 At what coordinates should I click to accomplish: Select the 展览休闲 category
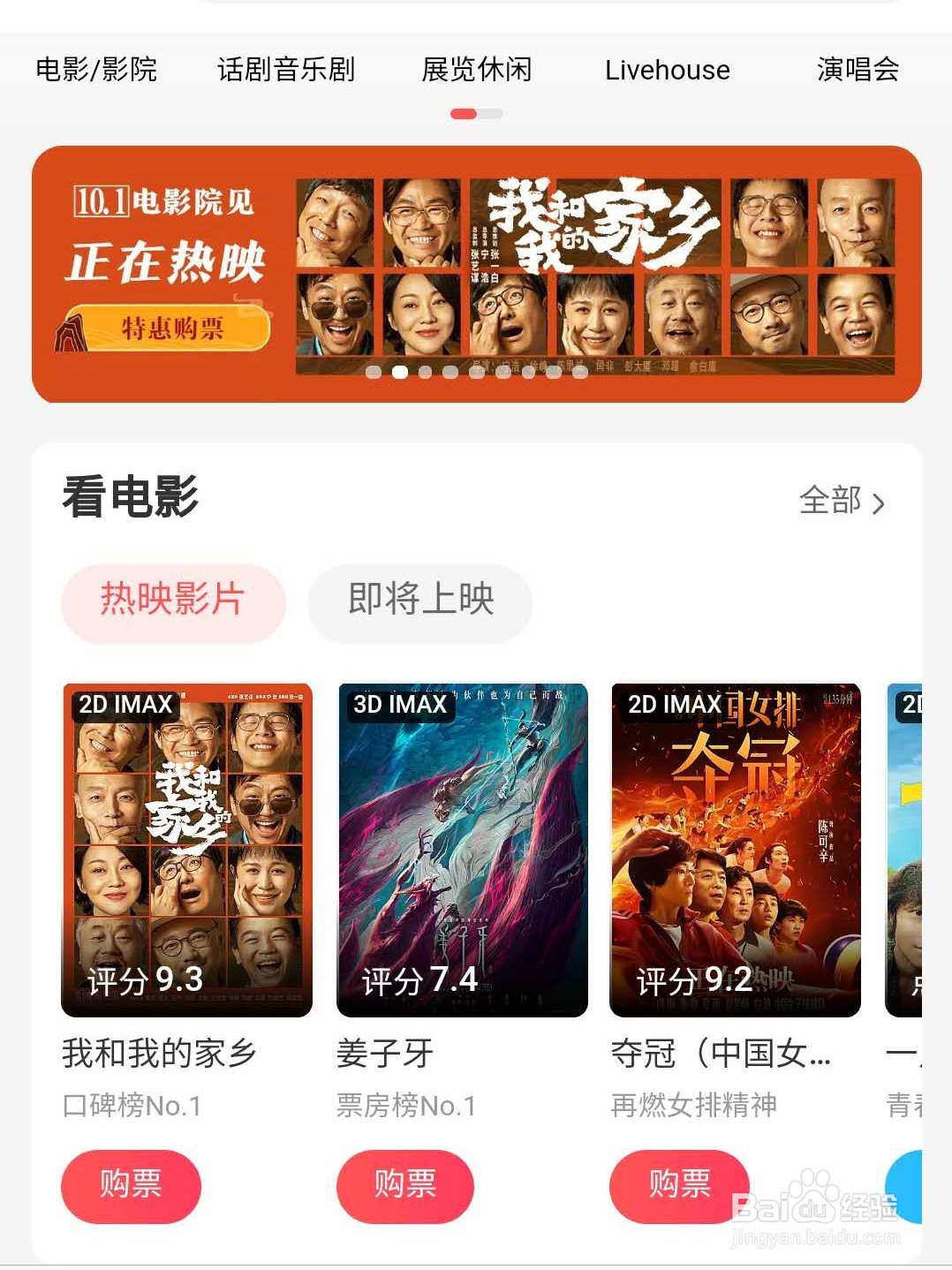(x=477, y=69)
